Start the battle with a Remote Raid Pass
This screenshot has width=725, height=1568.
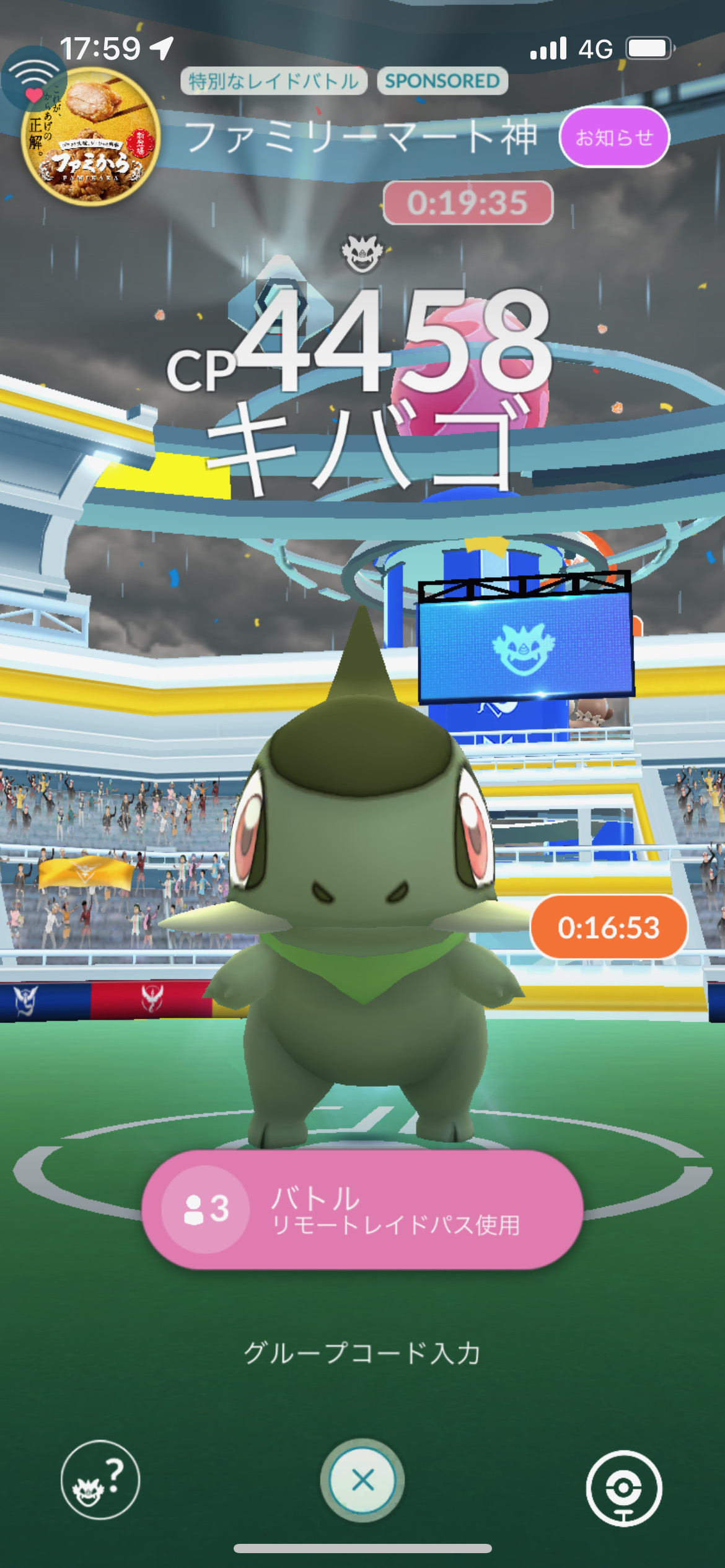(362, 1209)
